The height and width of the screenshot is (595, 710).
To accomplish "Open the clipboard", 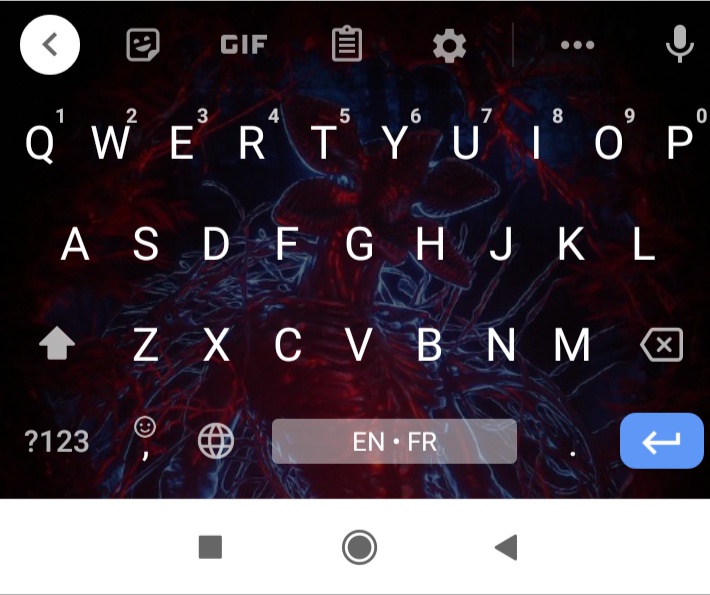I will click(x=347, y=45).
